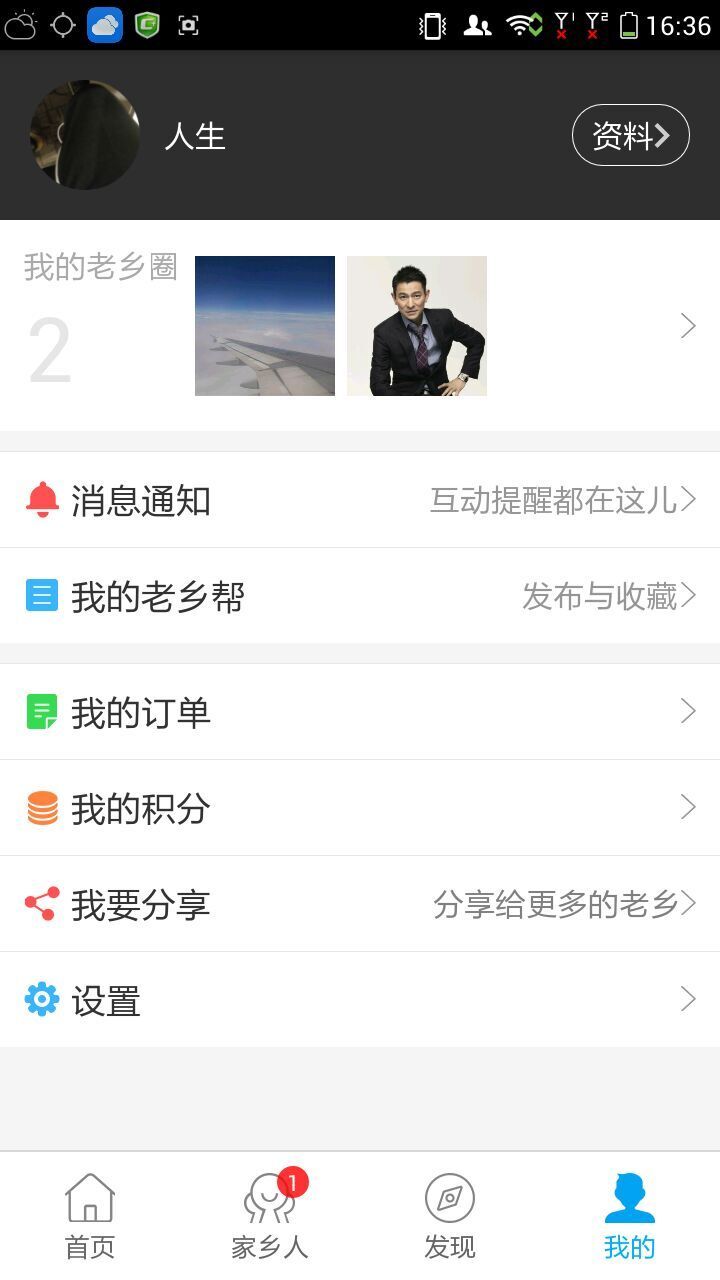Open the airplane wing photo thumbnail
The height and width of the screenshot is (1280, 720).
265,326
